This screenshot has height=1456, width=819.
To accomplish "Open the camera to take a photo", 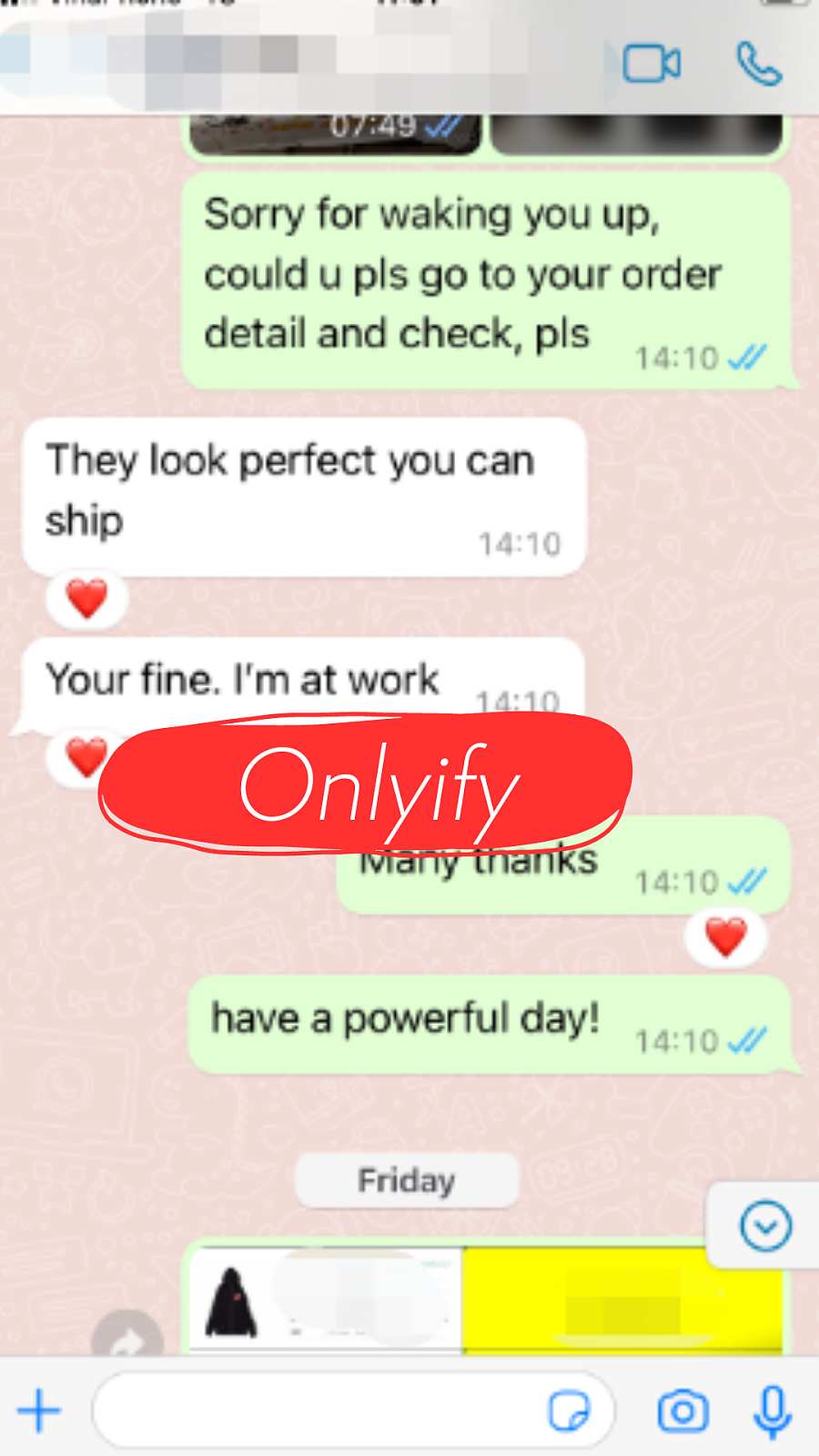I will (682, 1411).
